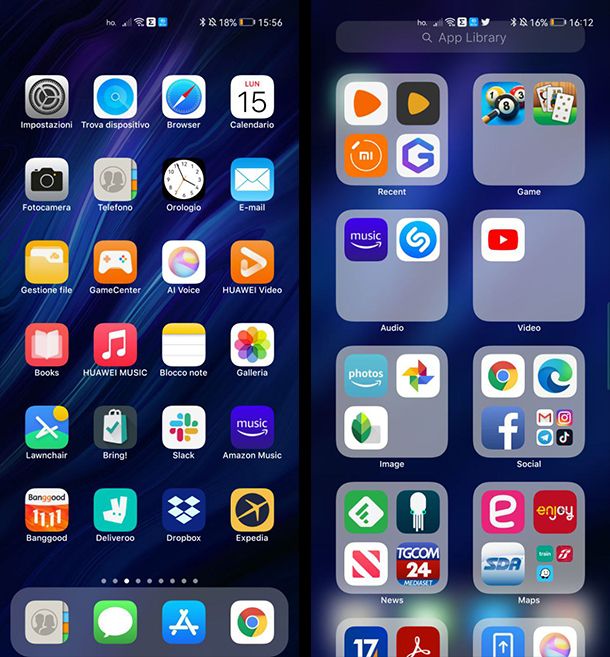Open the E-mail app
Image resolution: width=610 pixels, height=657 pixels.
point(252,179)
